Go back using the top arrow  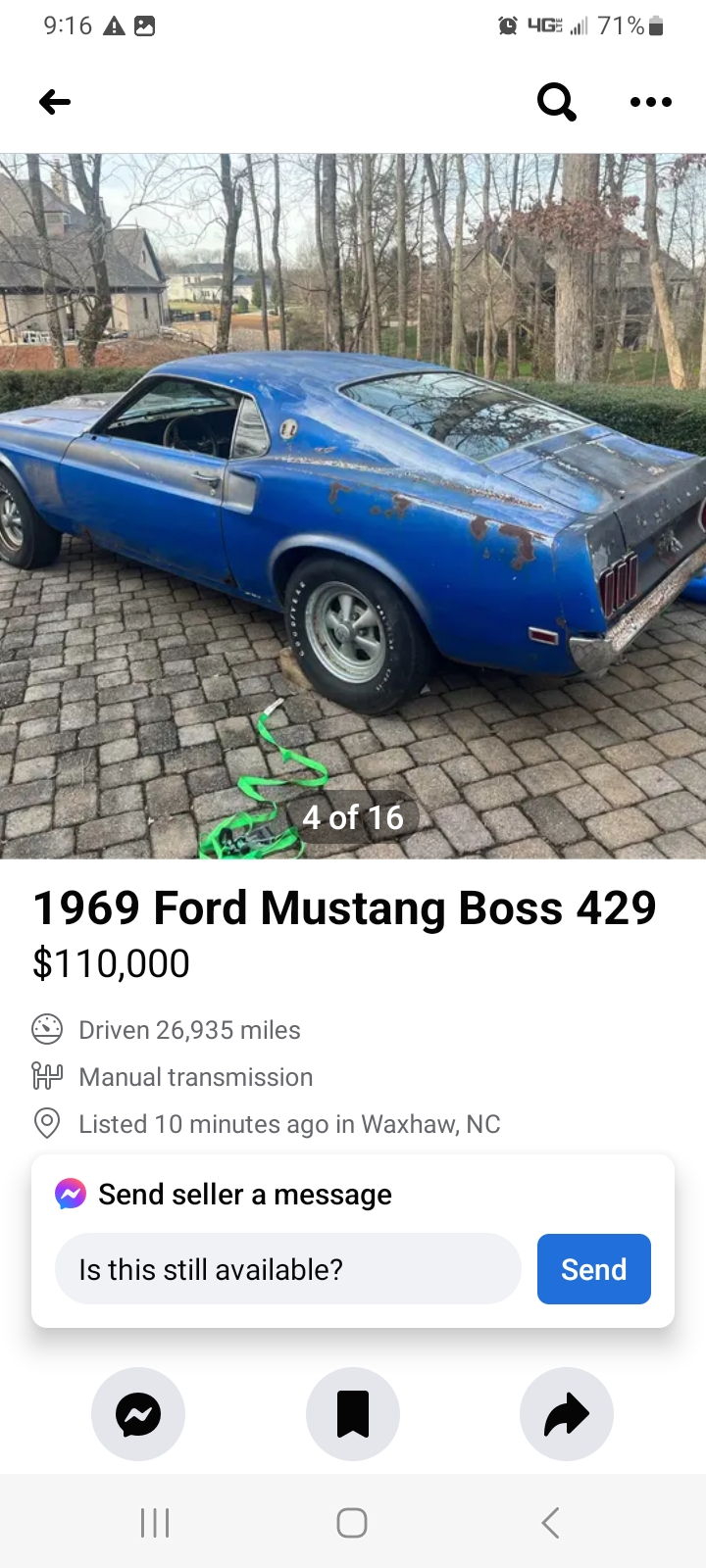55,102
